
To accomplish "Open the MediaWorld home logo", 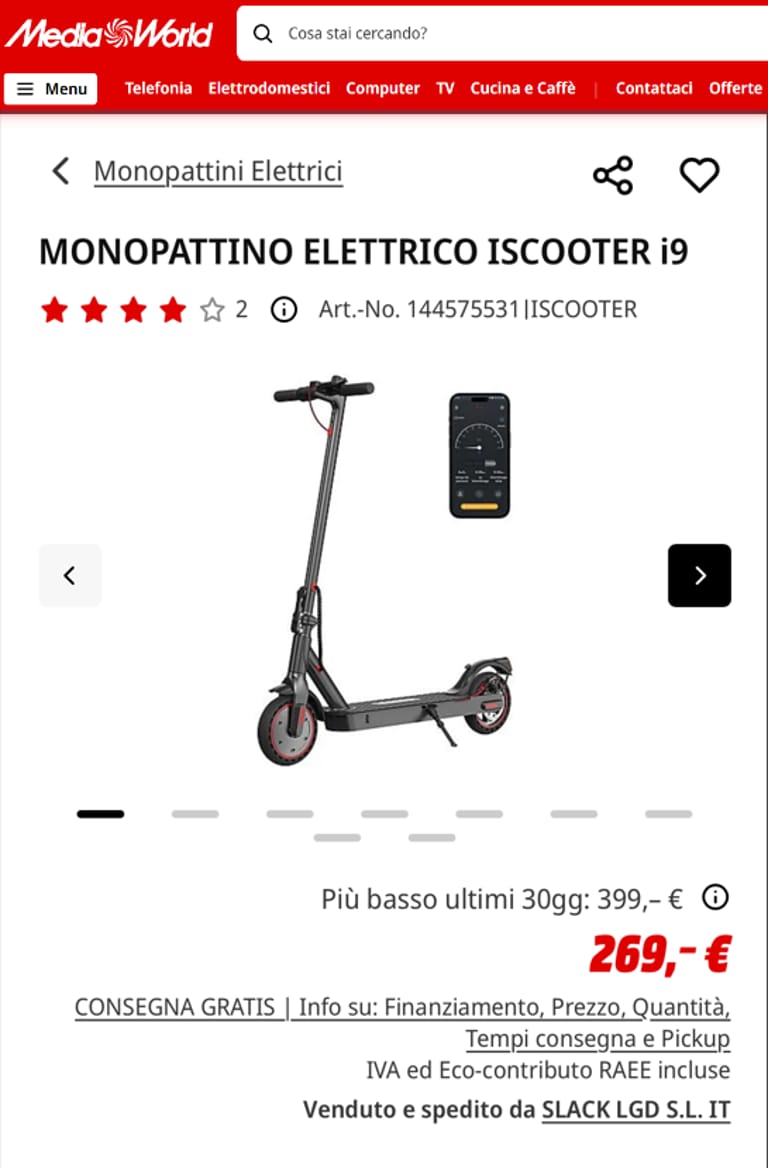I will tap(109, 33).
